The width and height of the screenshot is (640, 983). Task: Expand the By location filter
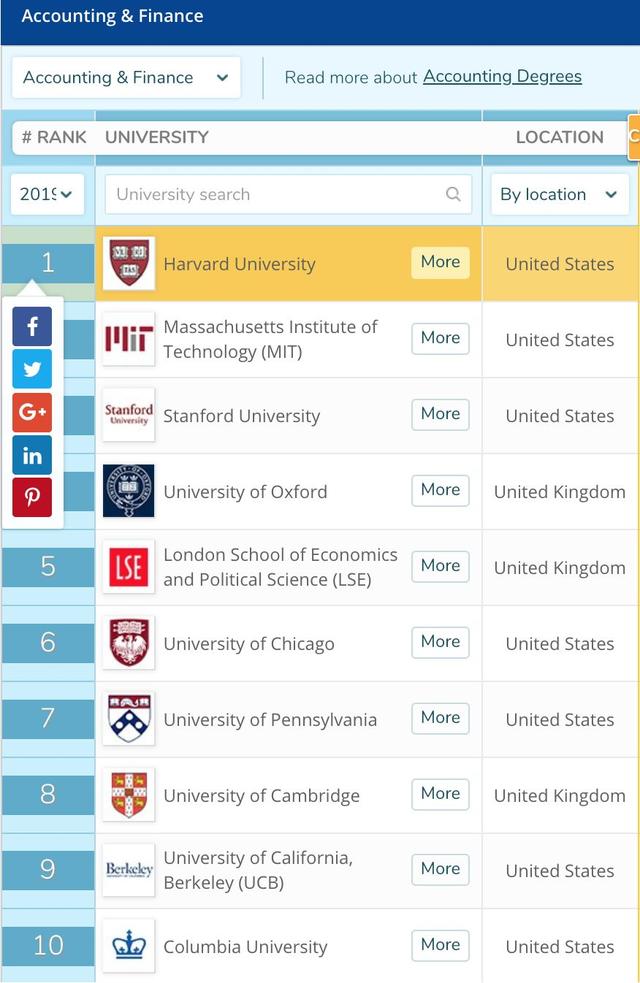(559, 194)
